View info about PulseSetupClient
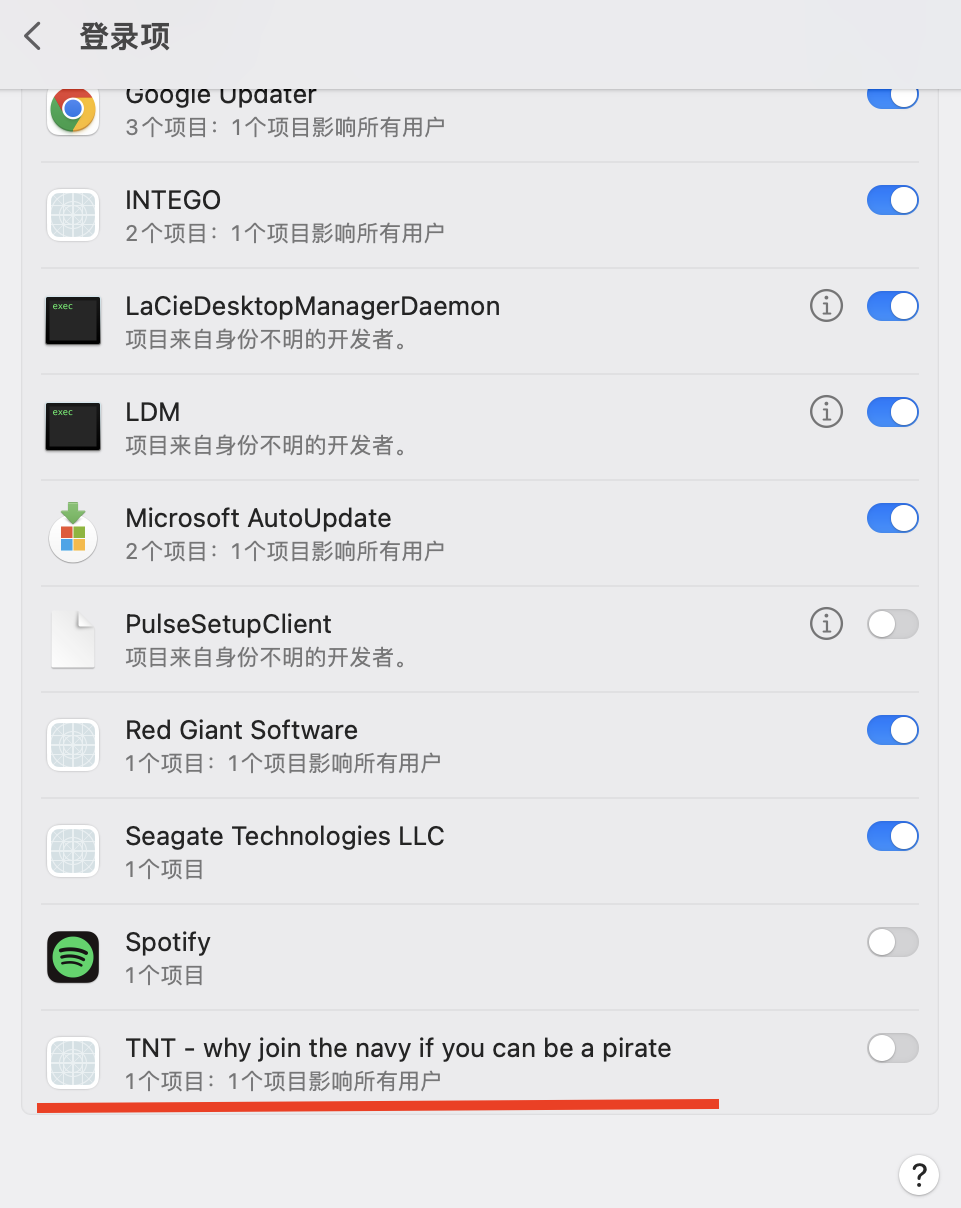961x1208 pixels. tap(826, 624)
